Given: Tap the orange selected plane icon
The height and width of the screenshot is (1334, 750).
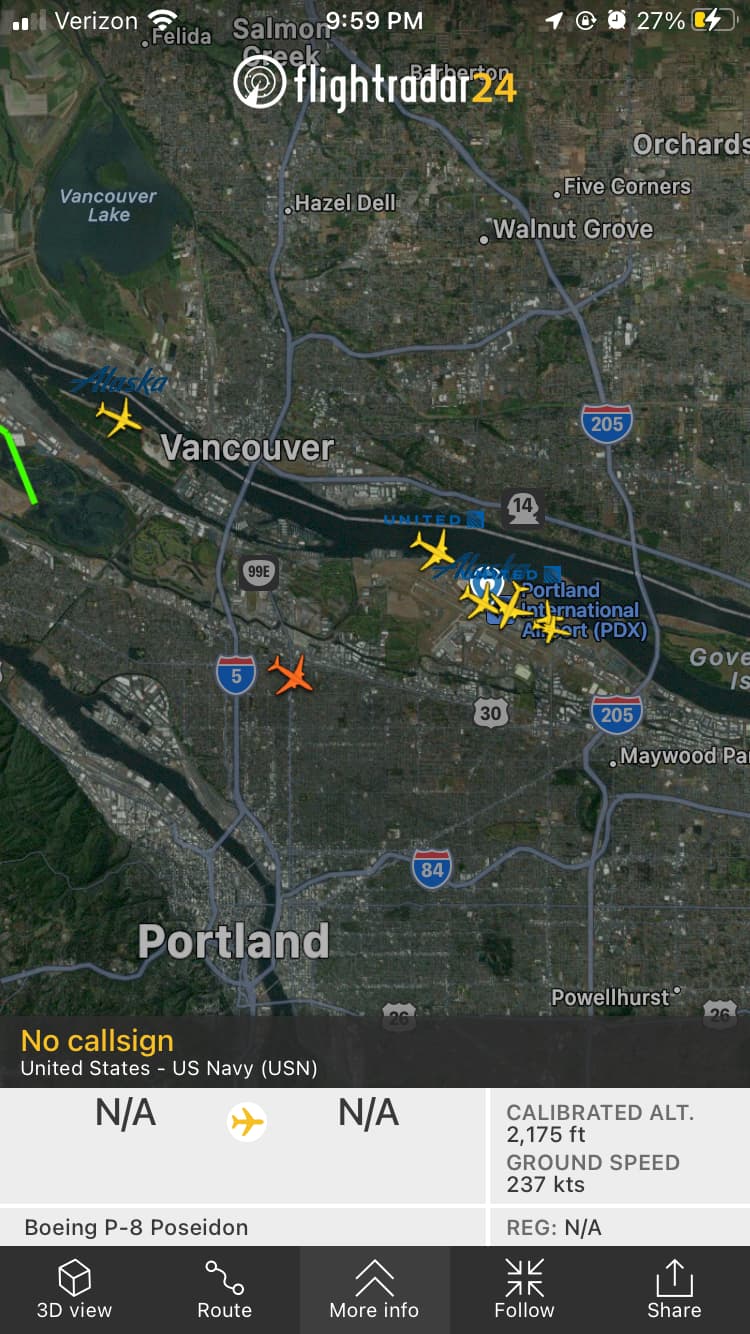Looking at the screenshot, I should [x=291, y=675].
